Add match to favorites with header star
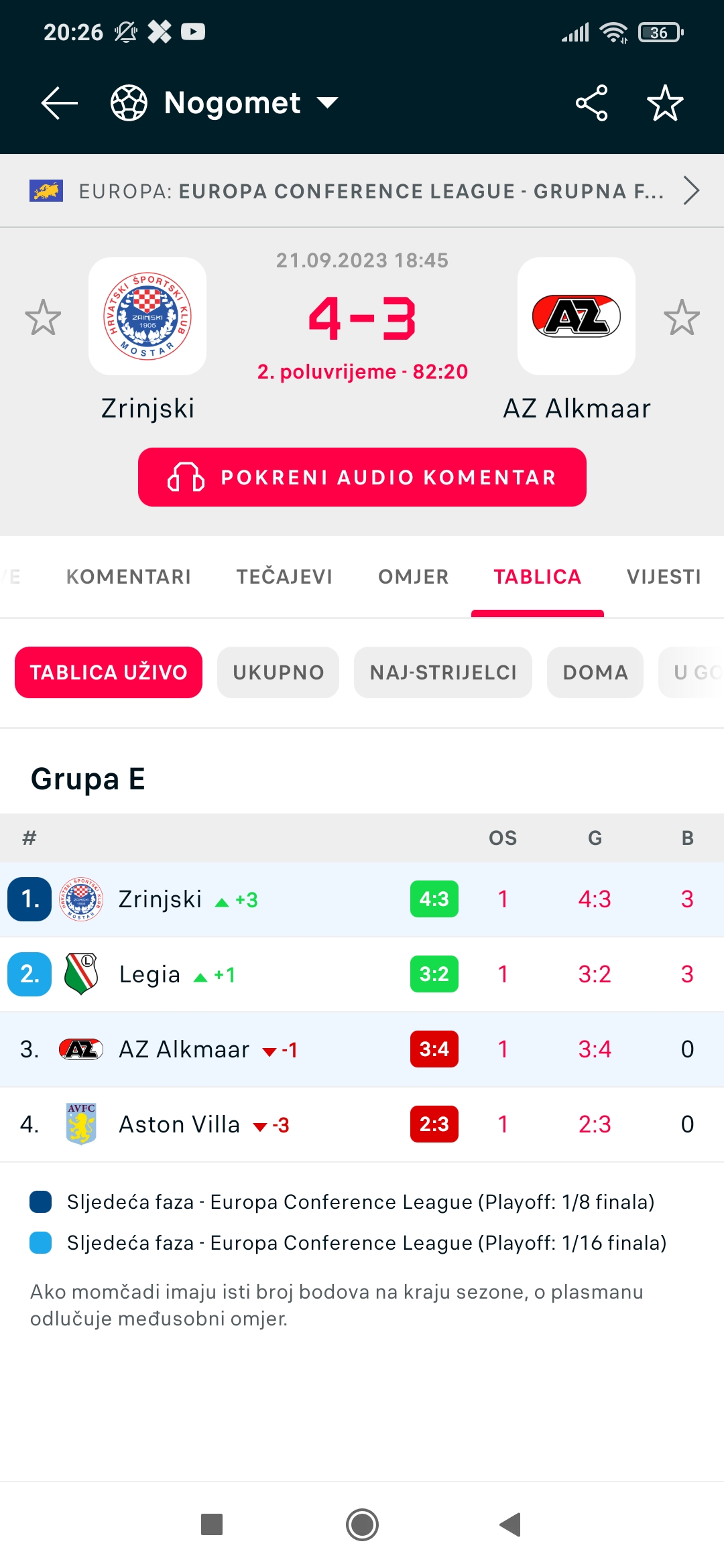This screenshot has height=1568, width=724. [x=665, y=103]
